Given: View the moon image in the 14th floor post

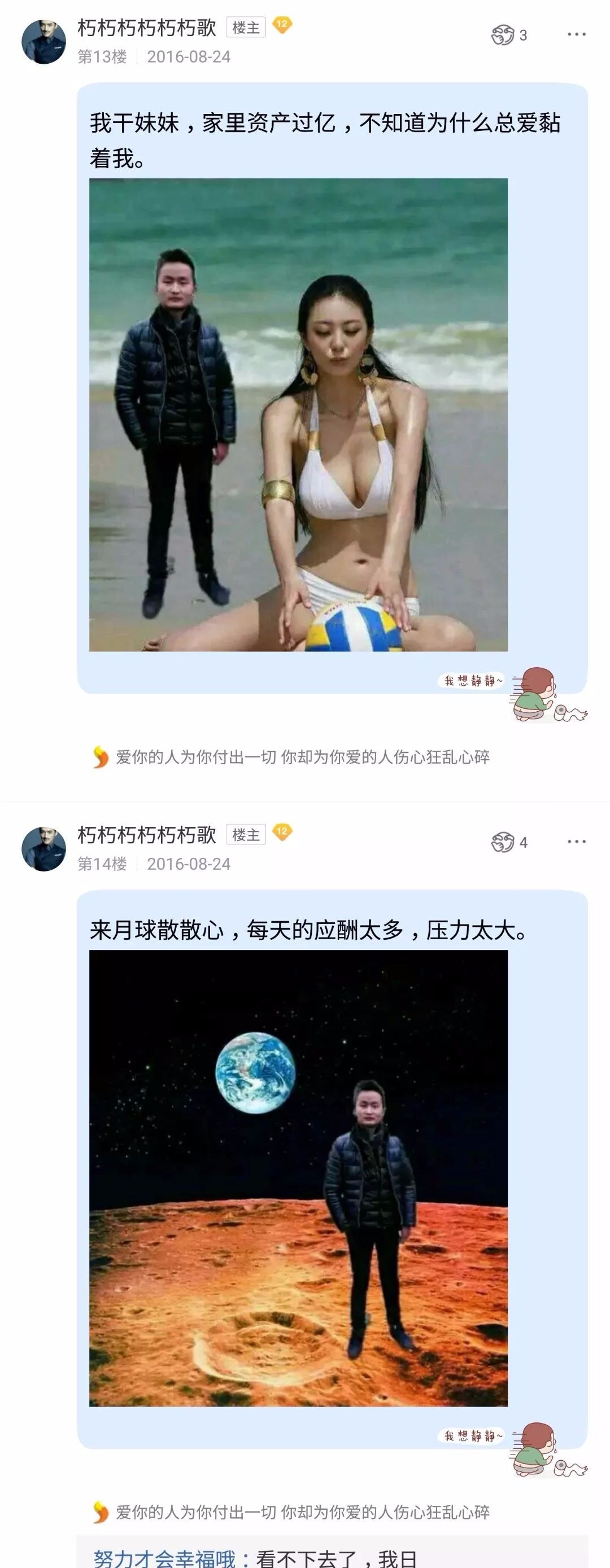Looking at the screenshot, I should point(298,1178).
